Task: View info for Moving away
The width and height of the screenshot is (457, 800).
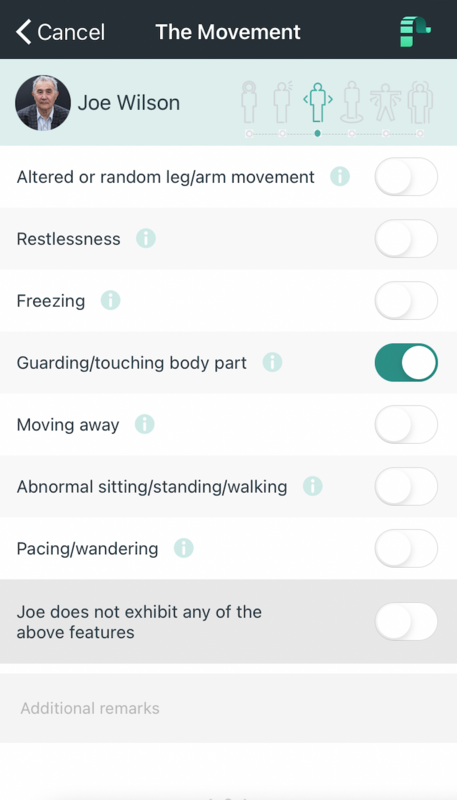Action: click(x=144, y=424)
